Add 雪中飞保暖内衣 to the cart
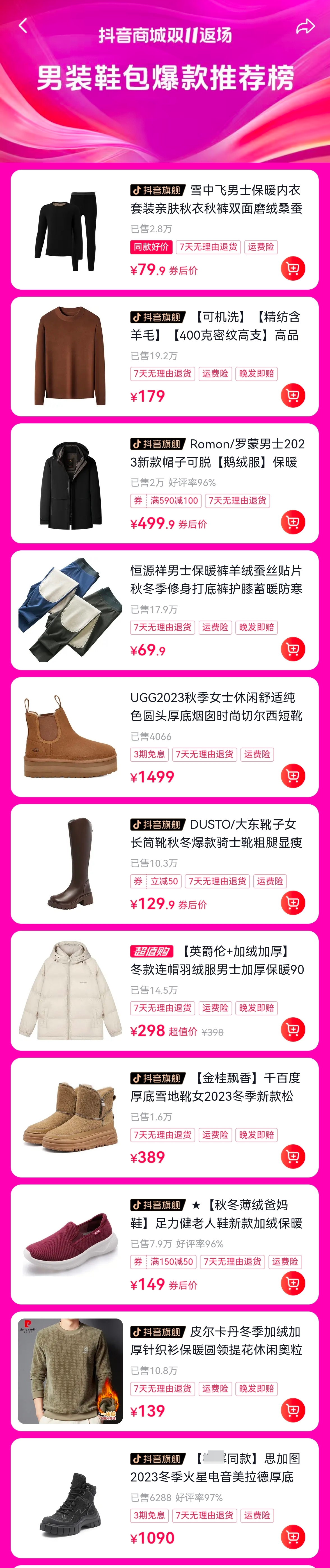This screenshot has width=330, height=1568. coord(293,268)
